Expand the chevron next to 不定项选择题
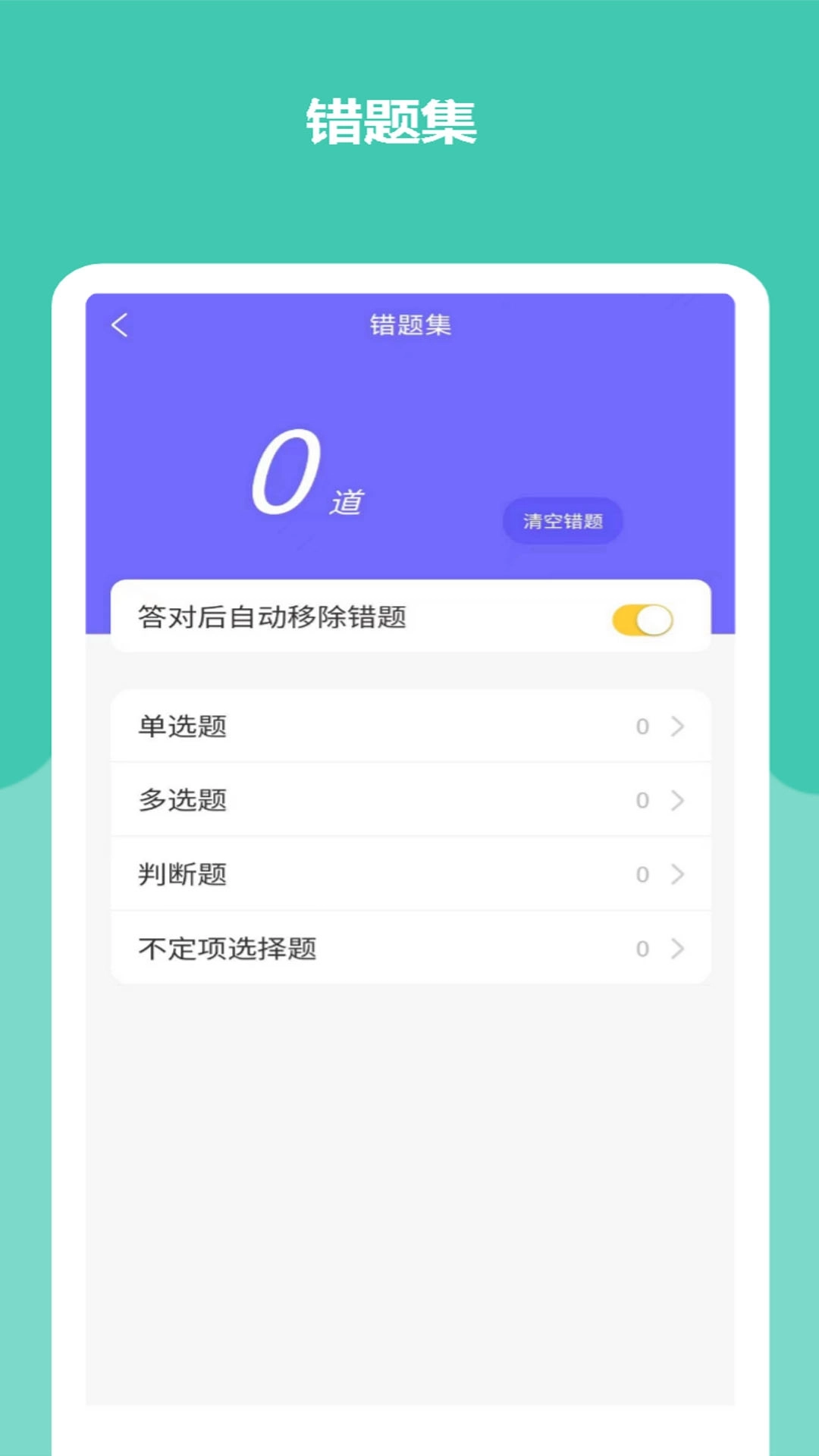Viewport: 819px width, 1456px height. (x=676, y=948)
